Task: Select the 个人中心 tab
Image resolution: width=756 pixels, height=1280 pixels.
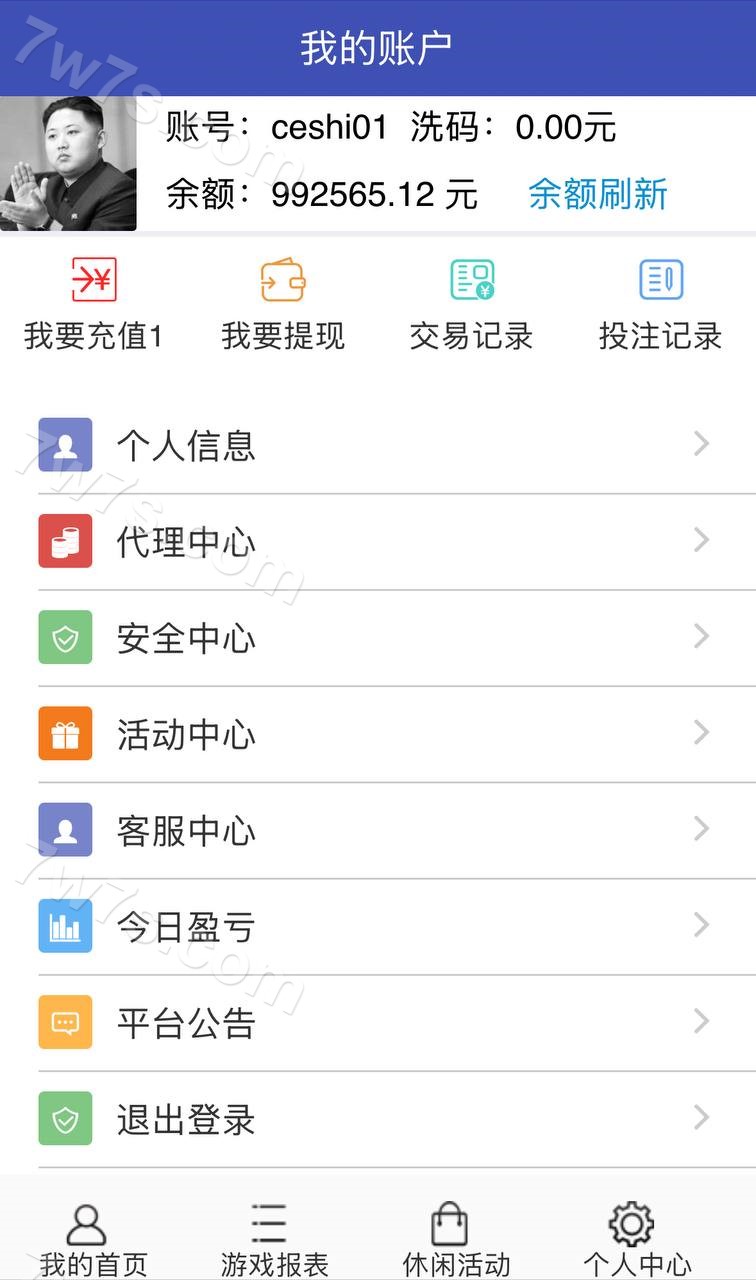Action: [x=637, y=1240]
